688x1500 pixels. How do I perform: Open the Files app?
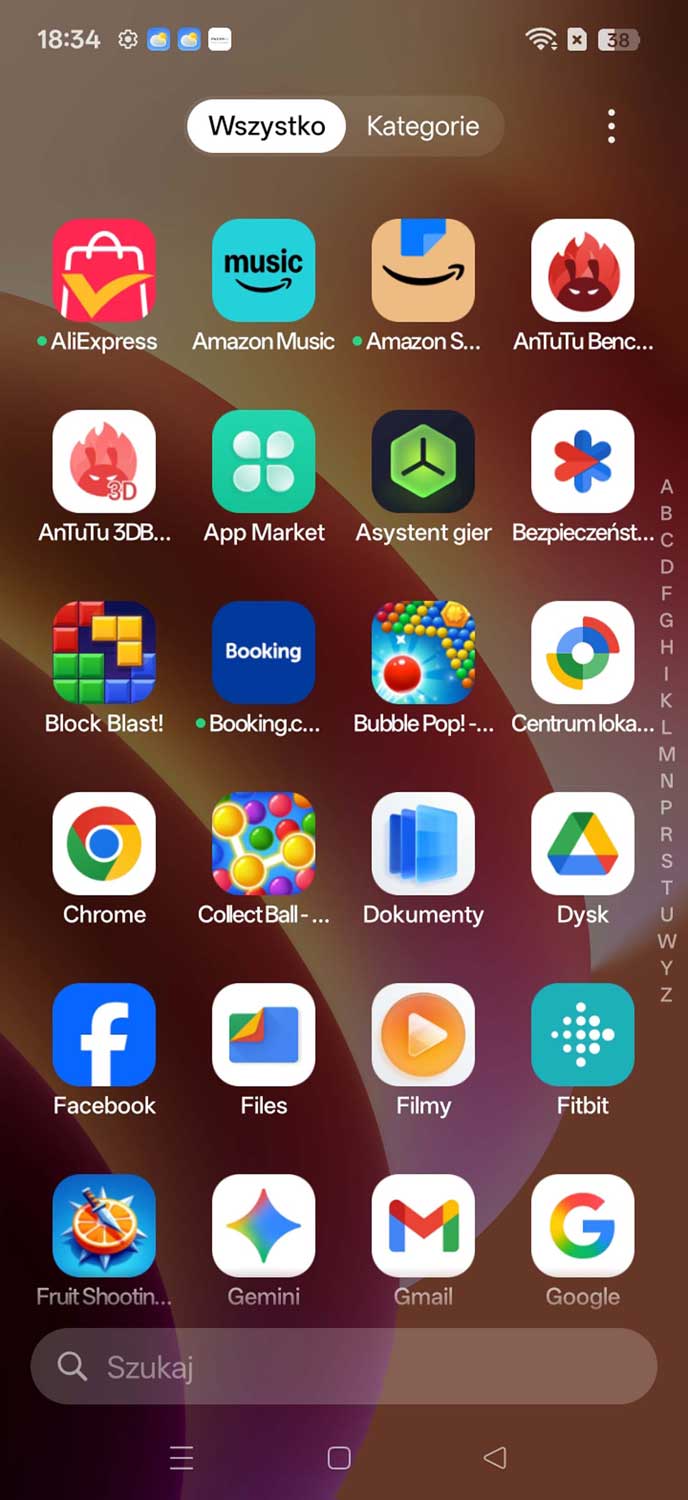[263, 1034]
